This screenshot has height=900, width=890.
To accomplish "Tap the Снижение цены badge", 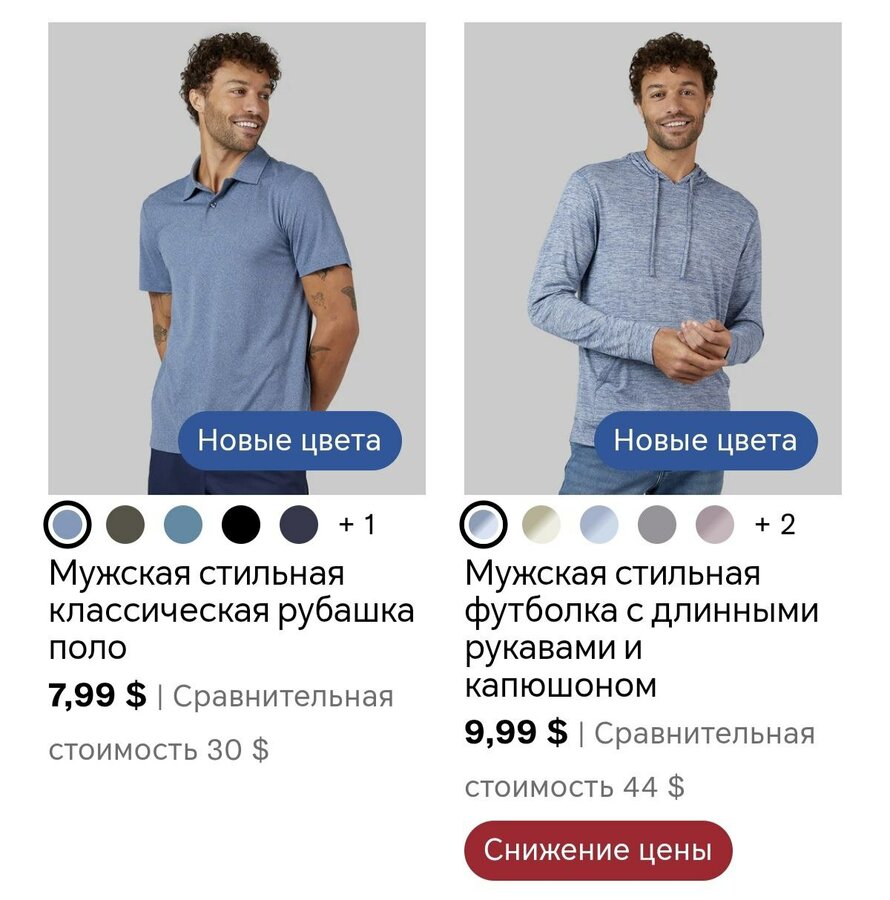I will tap(598, 850).
